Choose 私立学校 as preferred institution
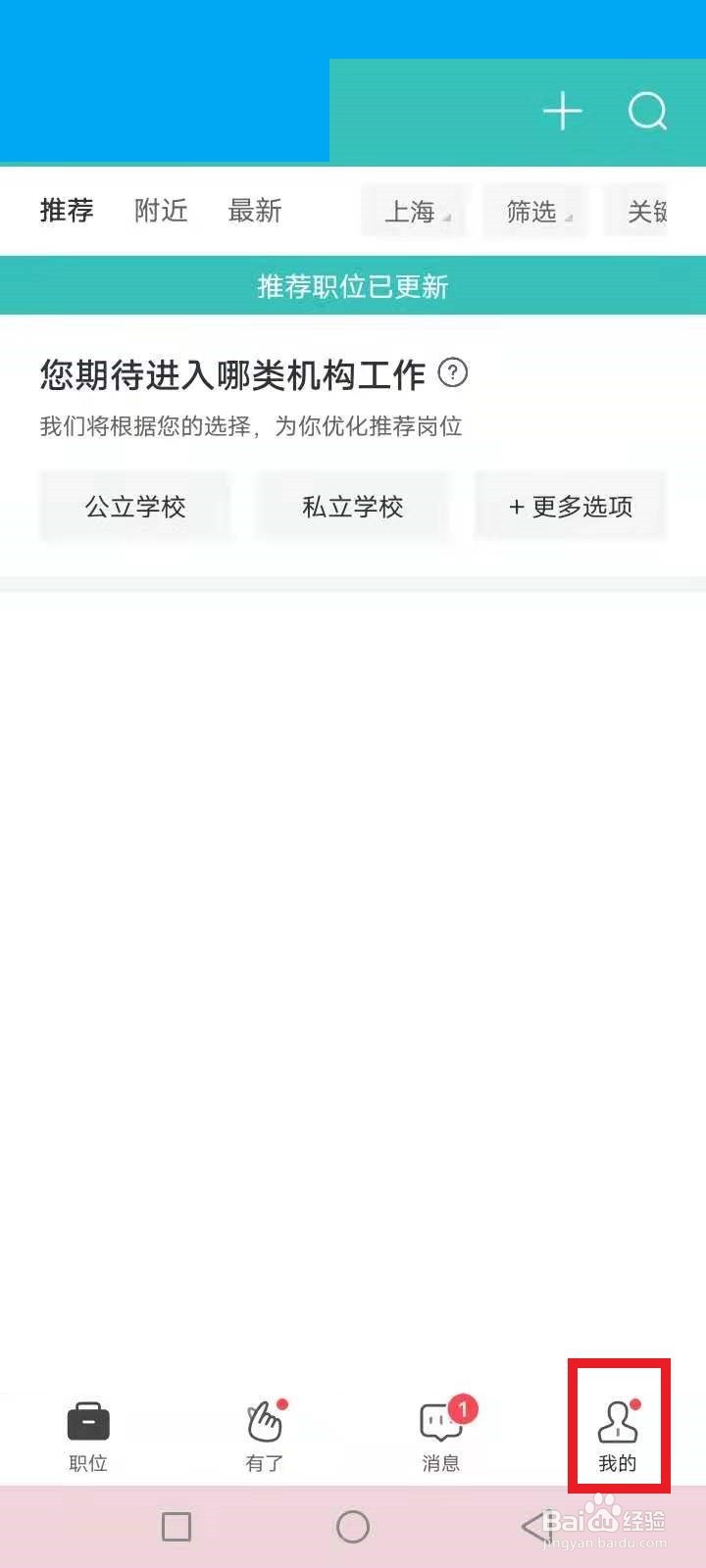 [353, 506]
